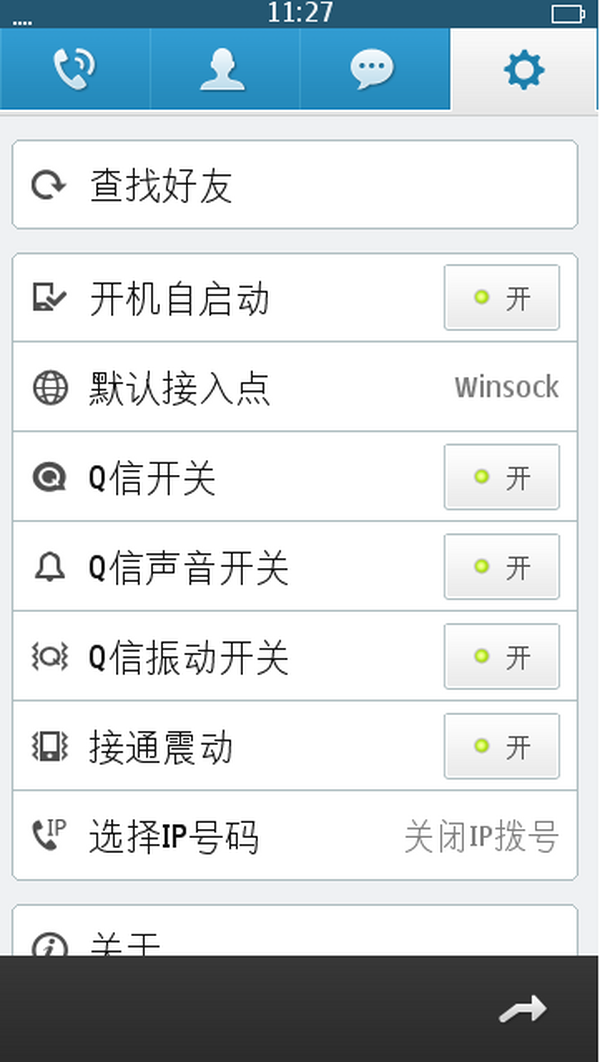Image resolution: width=600 pixels, height=1062 pixels.
Task: Toggle the 开机自启动 switch
Action: point(502,297)
